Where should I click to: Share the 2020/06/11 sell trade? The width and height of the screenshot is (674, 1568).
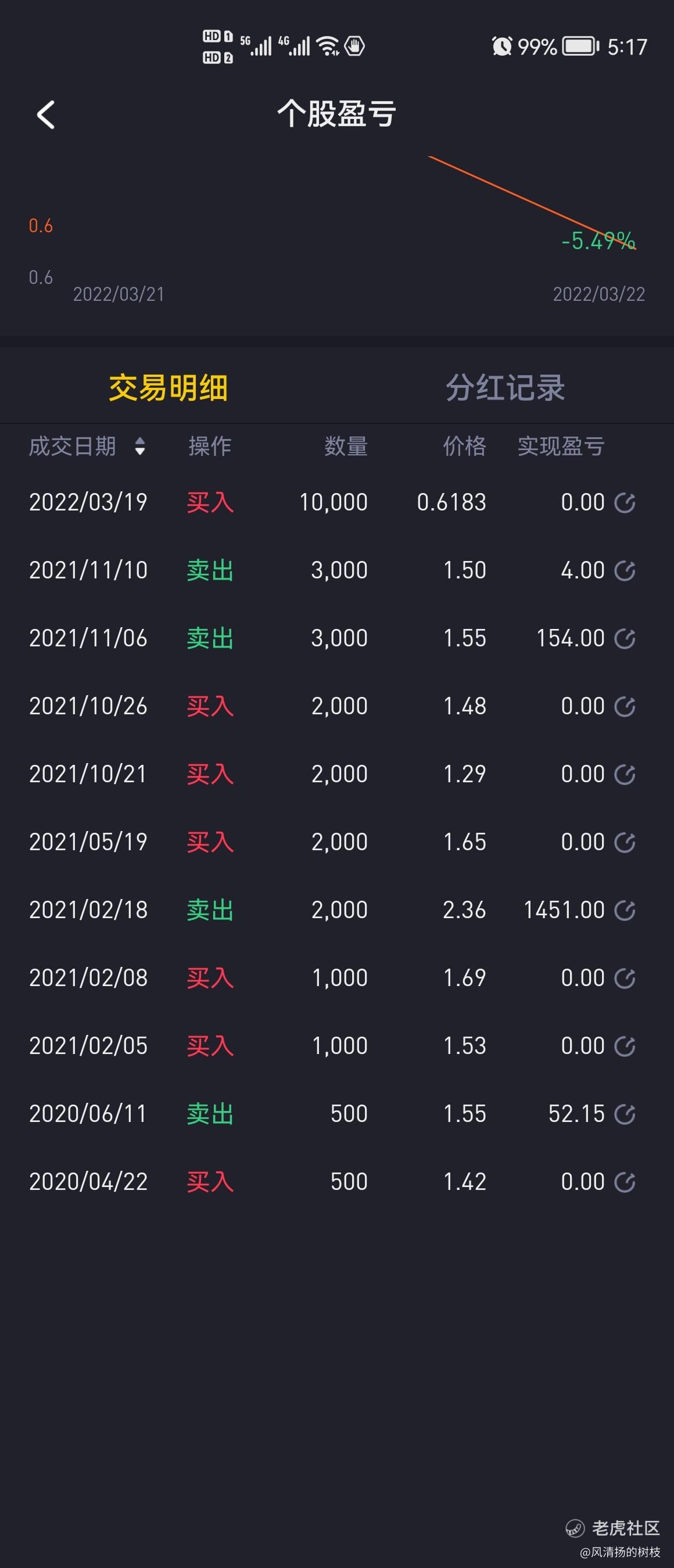pos(625,1114)
